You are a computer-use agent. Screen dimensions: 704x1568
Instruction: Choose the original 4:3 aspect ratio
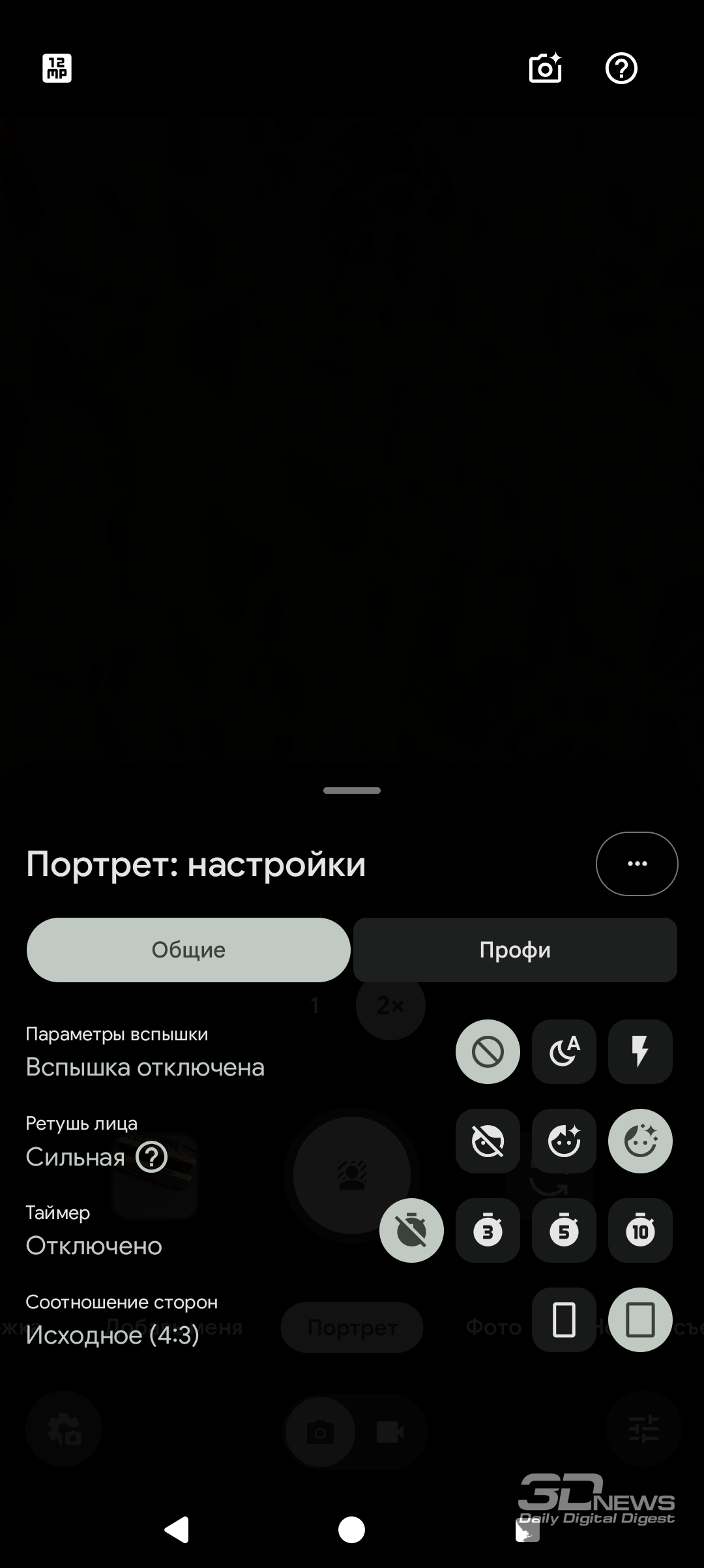click(640, 1319)
